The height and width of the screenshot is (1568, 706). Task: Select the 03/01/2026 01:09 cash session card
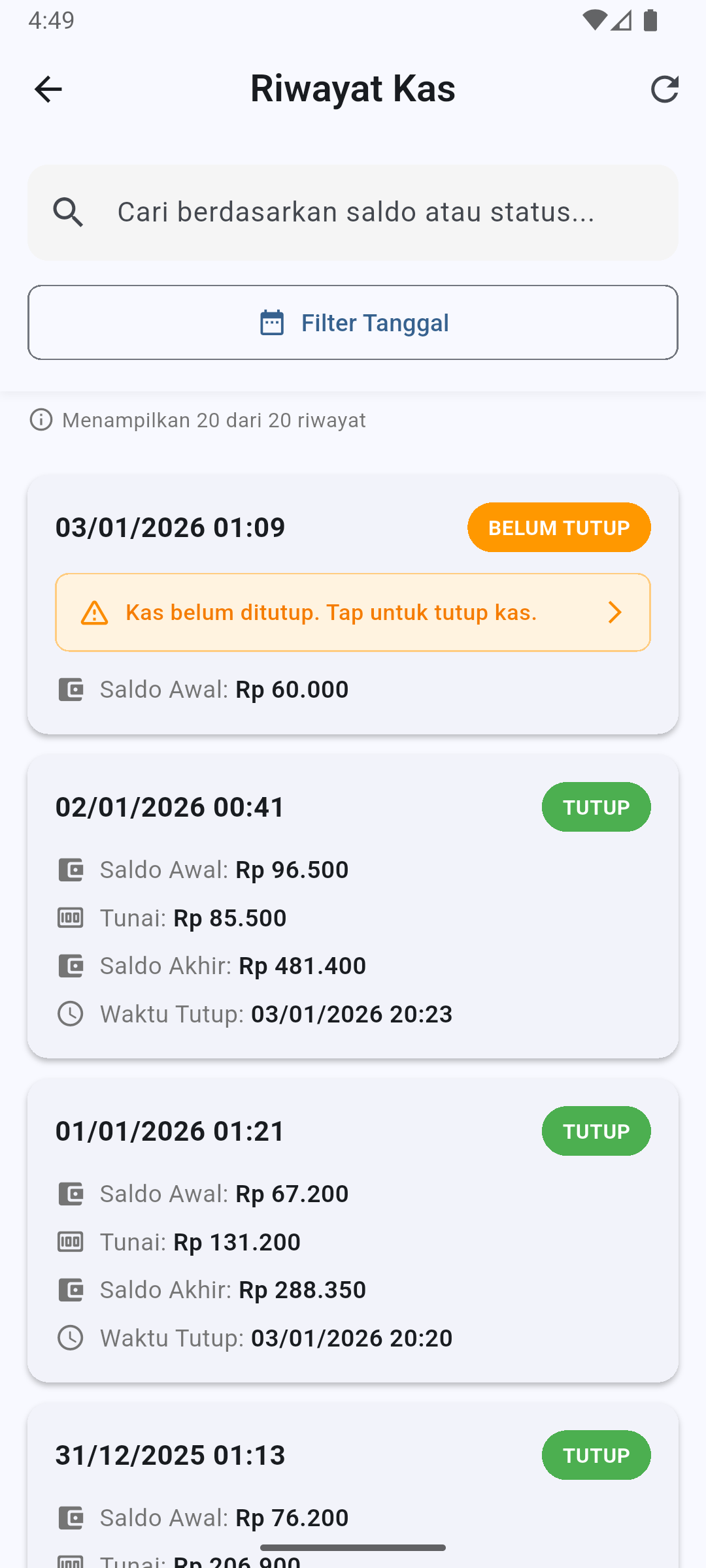[353, 604]
